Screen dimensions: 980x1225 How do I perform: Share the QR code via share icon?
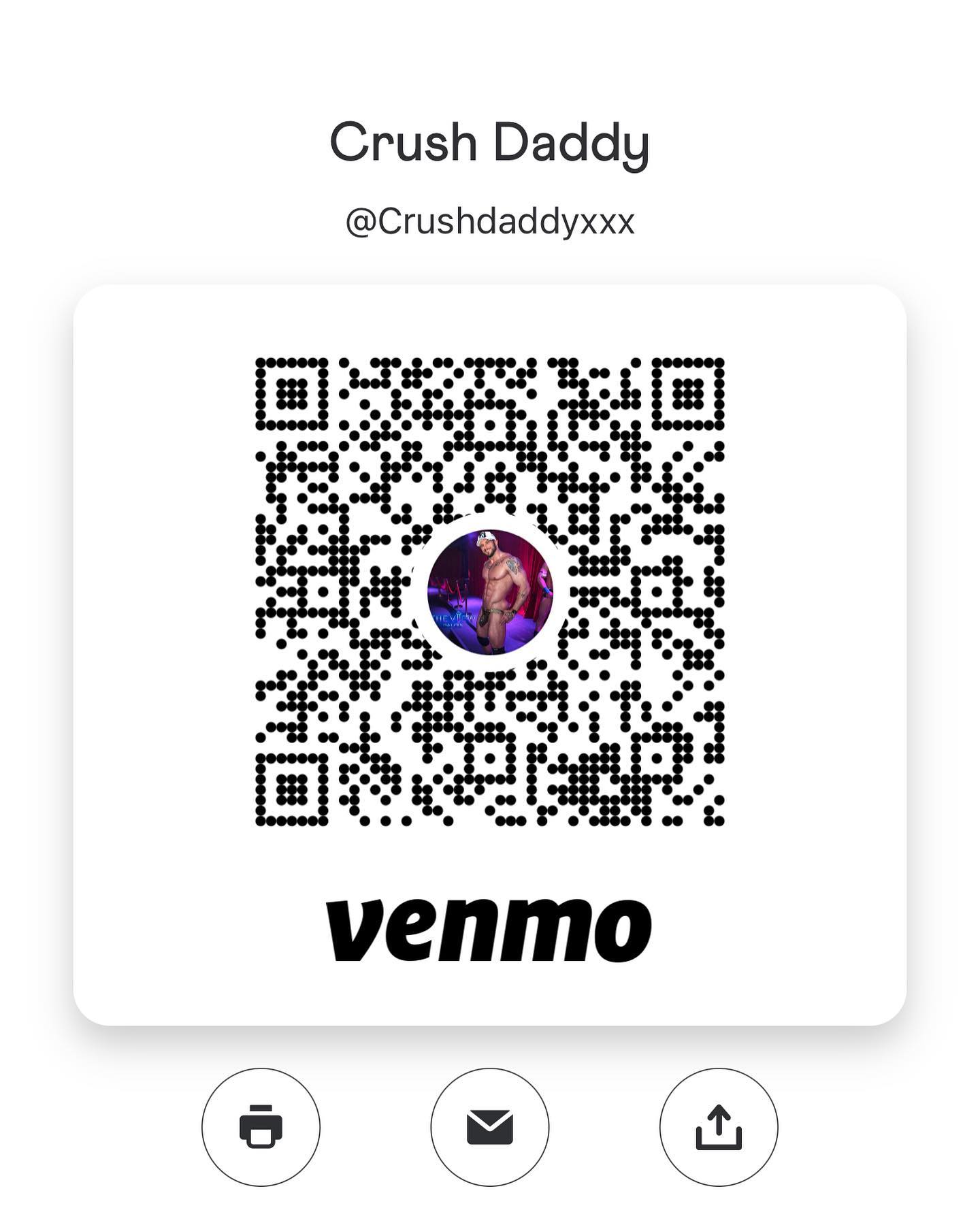[719, 1127]
